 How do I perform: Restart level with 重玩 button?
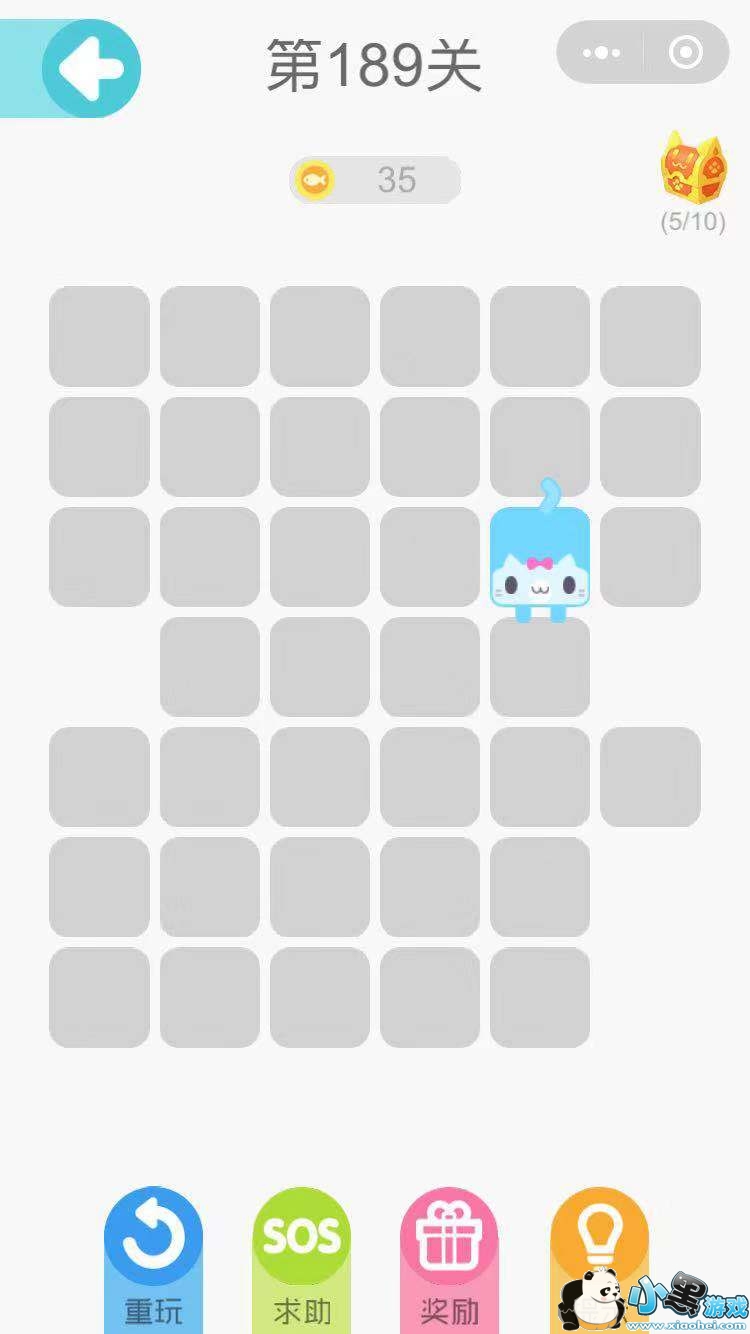[153, 1255]
